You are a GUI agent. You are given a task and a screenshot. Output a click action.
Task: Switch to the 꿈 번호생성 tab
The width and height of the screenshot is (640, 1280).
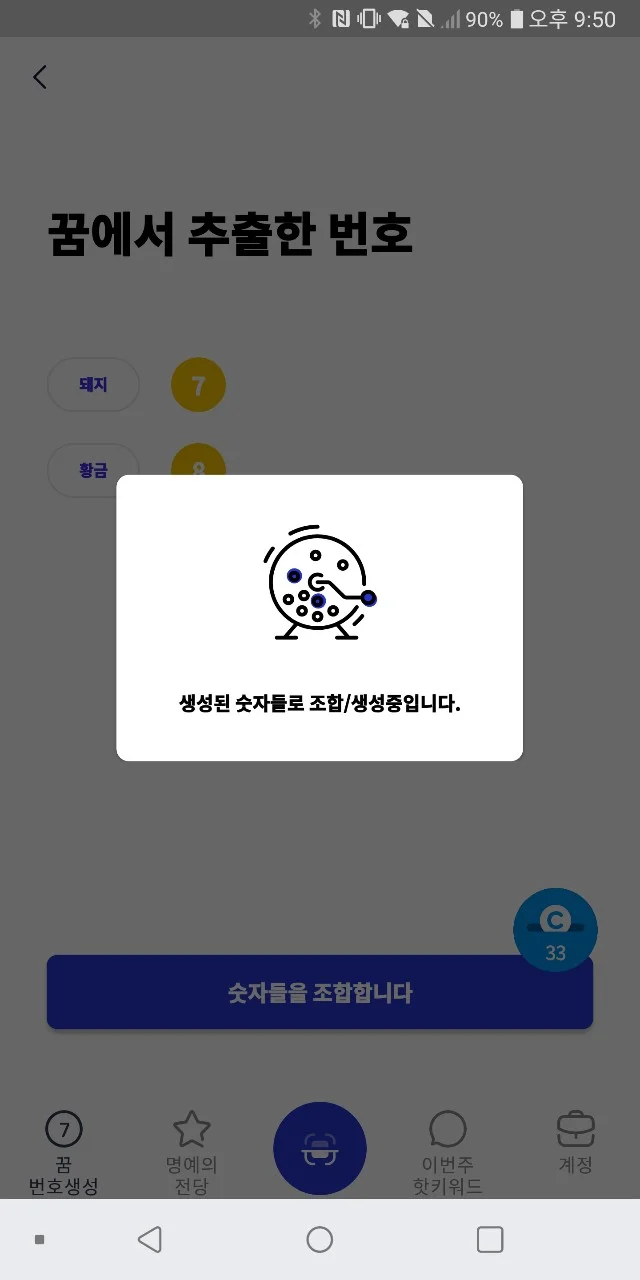(x=64, y=1153)
